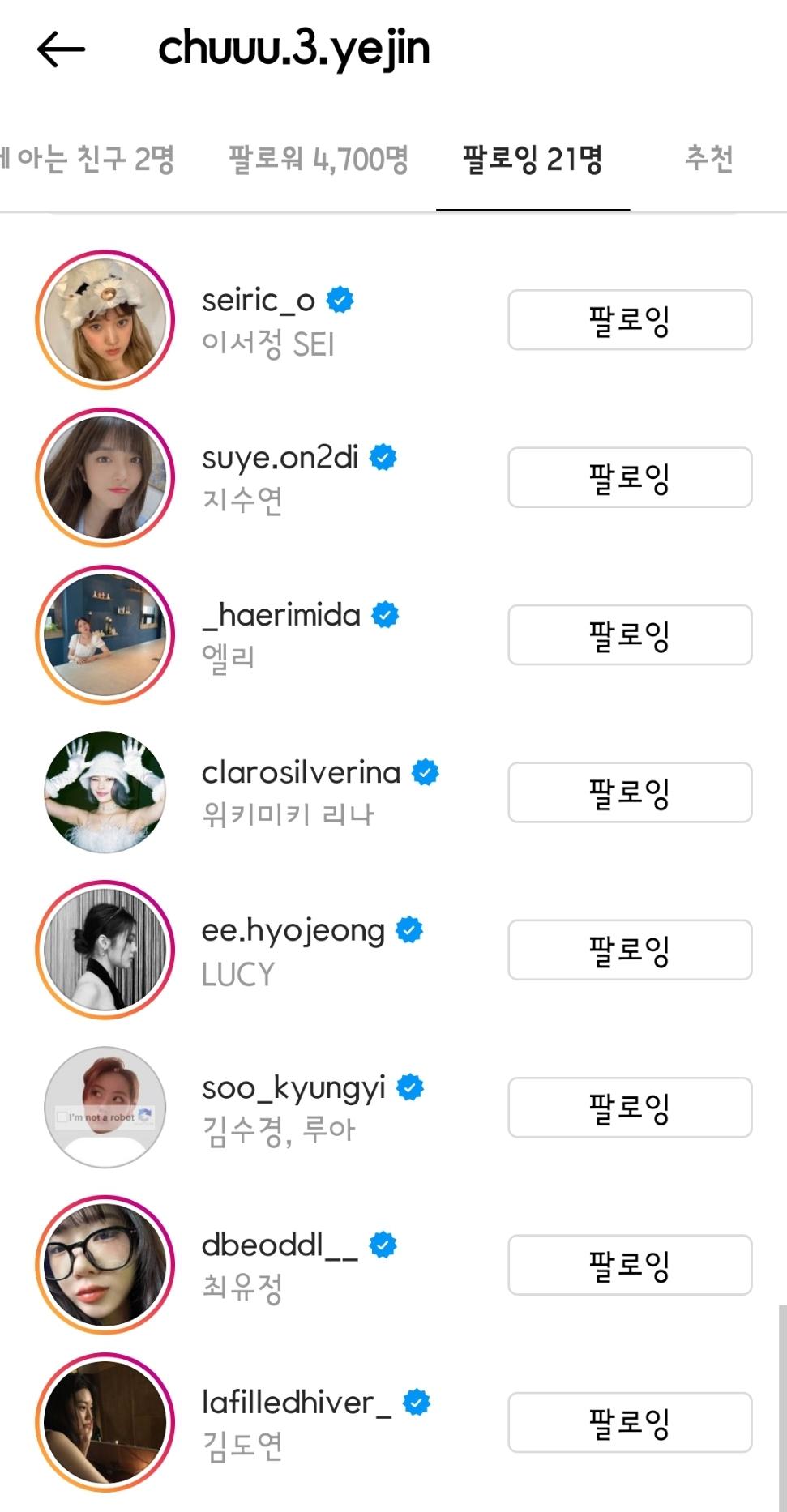This screenshot has width=787, height=1512.
Task: View dbeoddl__'s story via profile picture
Action: tap(105, 1264)
